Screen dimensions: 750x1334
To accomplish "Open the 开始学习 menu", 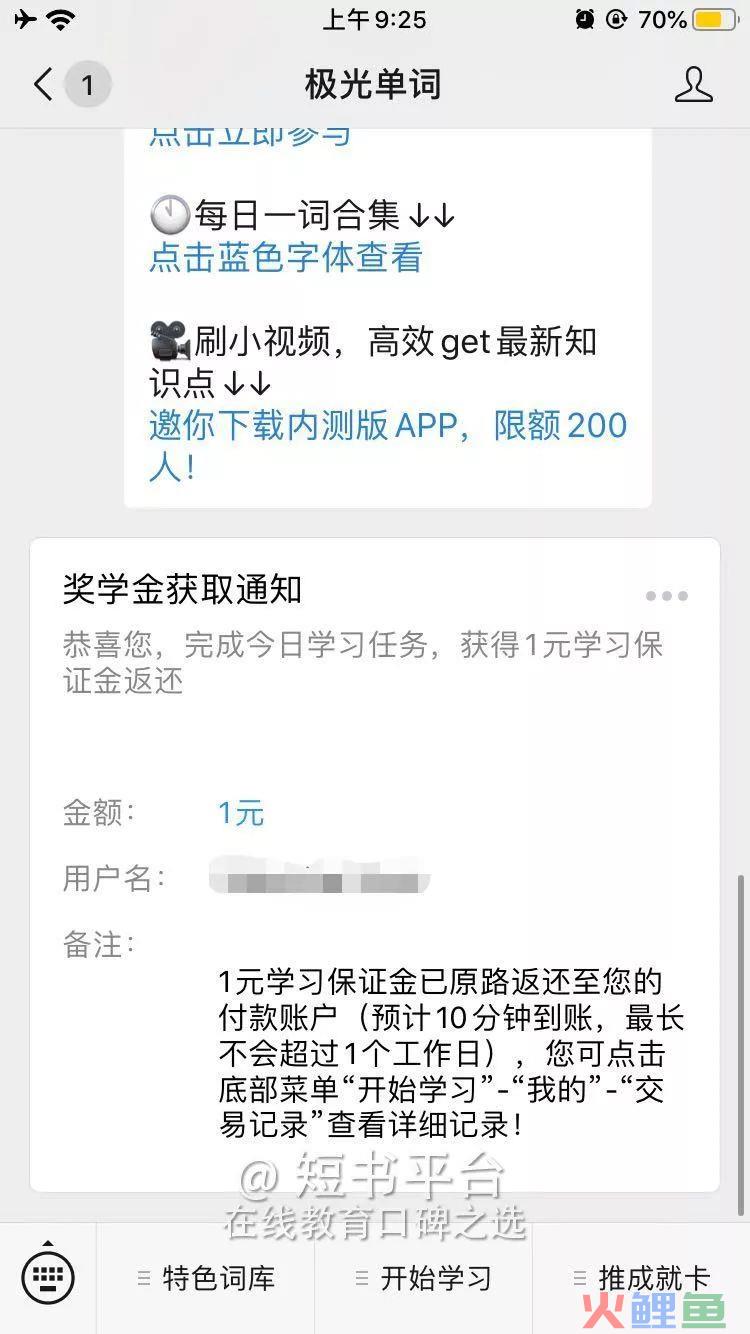I will 423,1278.
